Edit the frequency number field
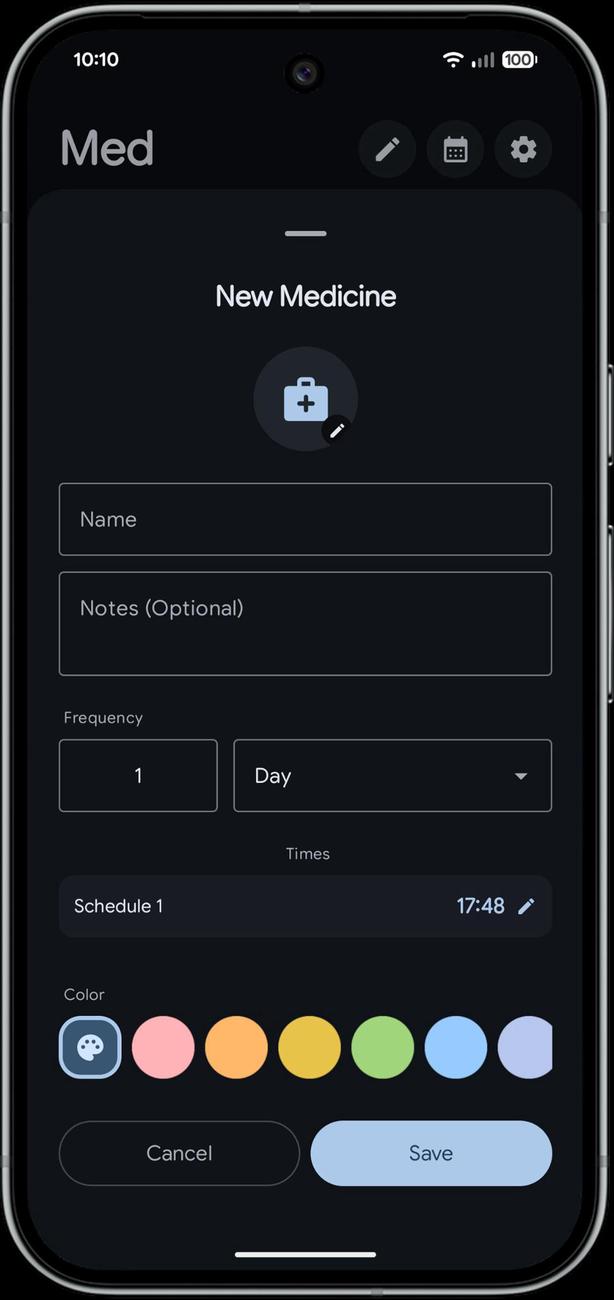This screenshot has width=614, height=1300. click(138, 775)
